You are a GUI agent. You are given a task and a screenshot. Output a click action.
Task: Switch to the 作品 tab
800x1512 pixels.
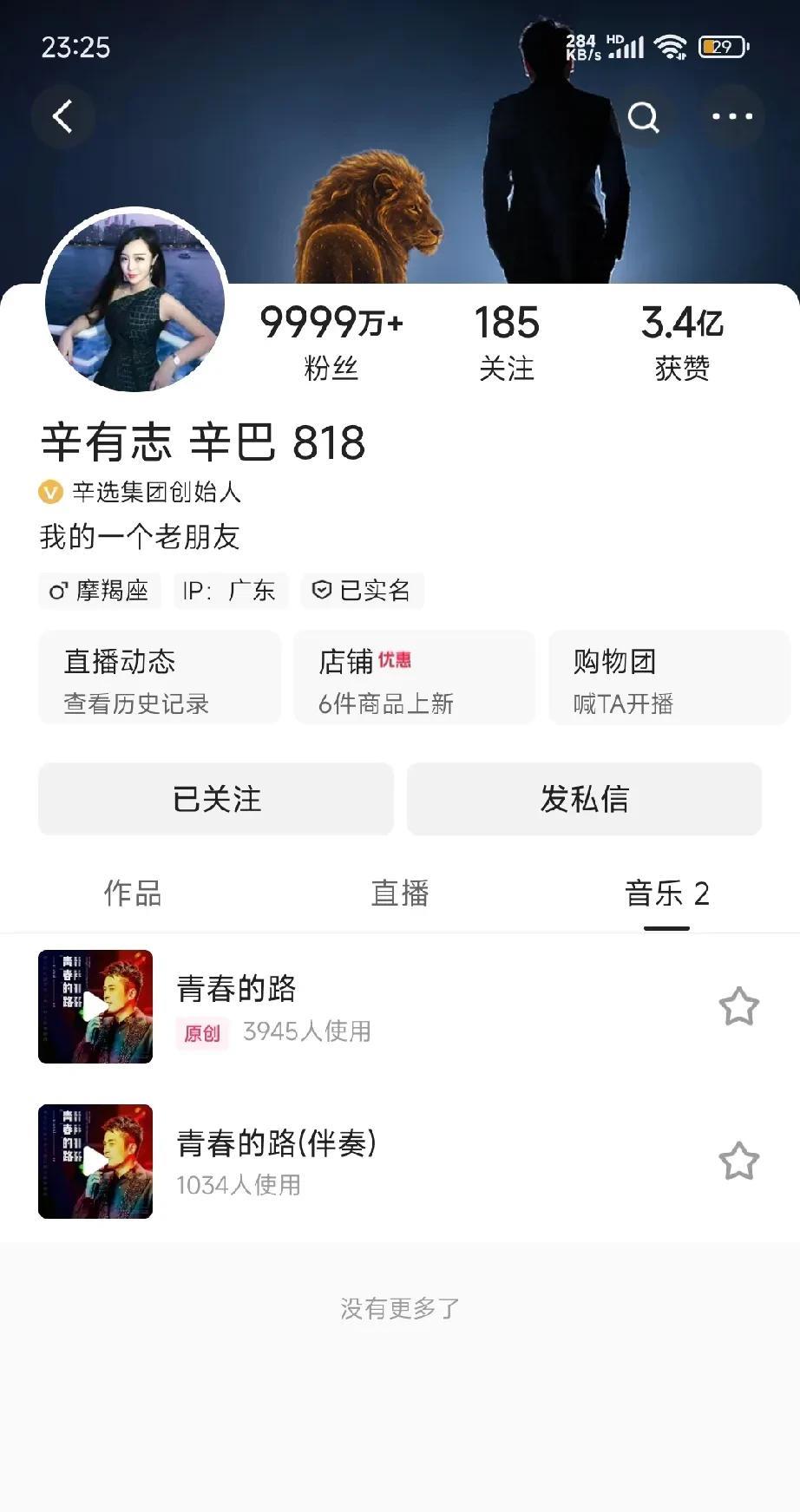(x=133, y=893)
